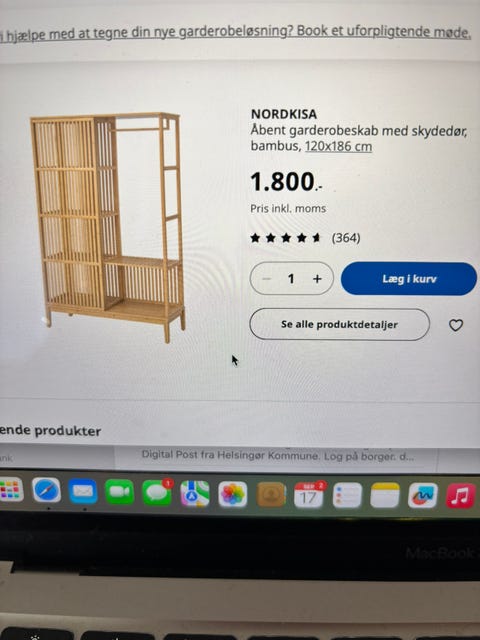Launch the Music app from the dock
Image resolution: width=480 pixels, height=640 pixels.
[x=461, y=496]
